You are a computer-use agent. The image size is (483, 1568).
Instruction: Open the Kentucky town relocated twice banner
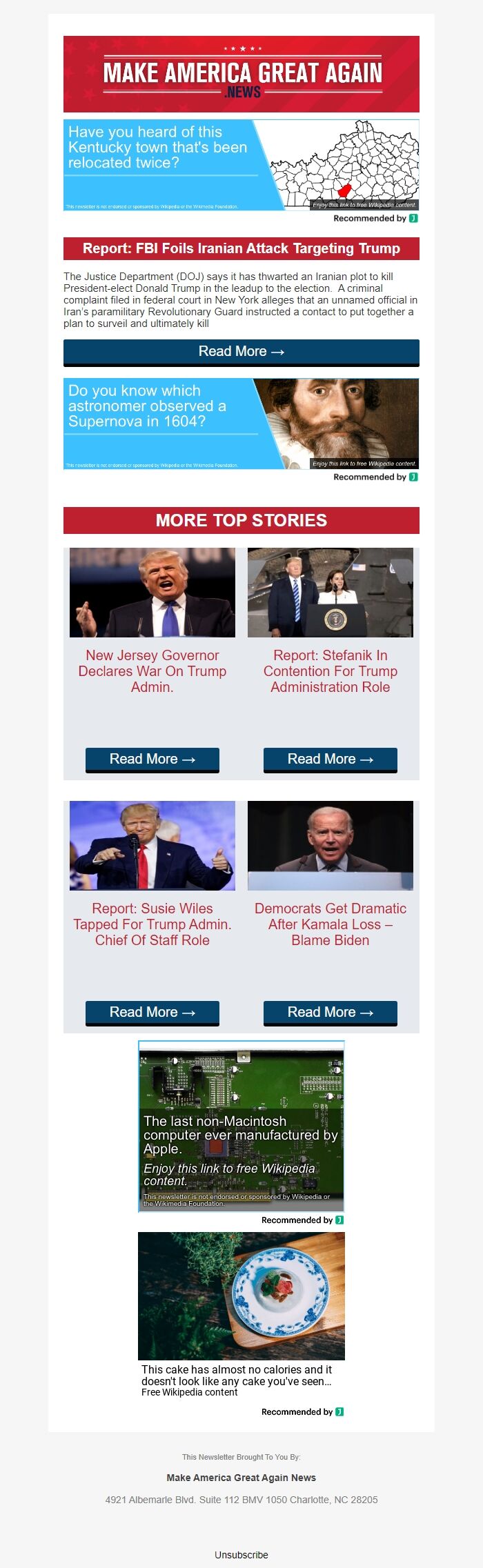pos(241,165)
